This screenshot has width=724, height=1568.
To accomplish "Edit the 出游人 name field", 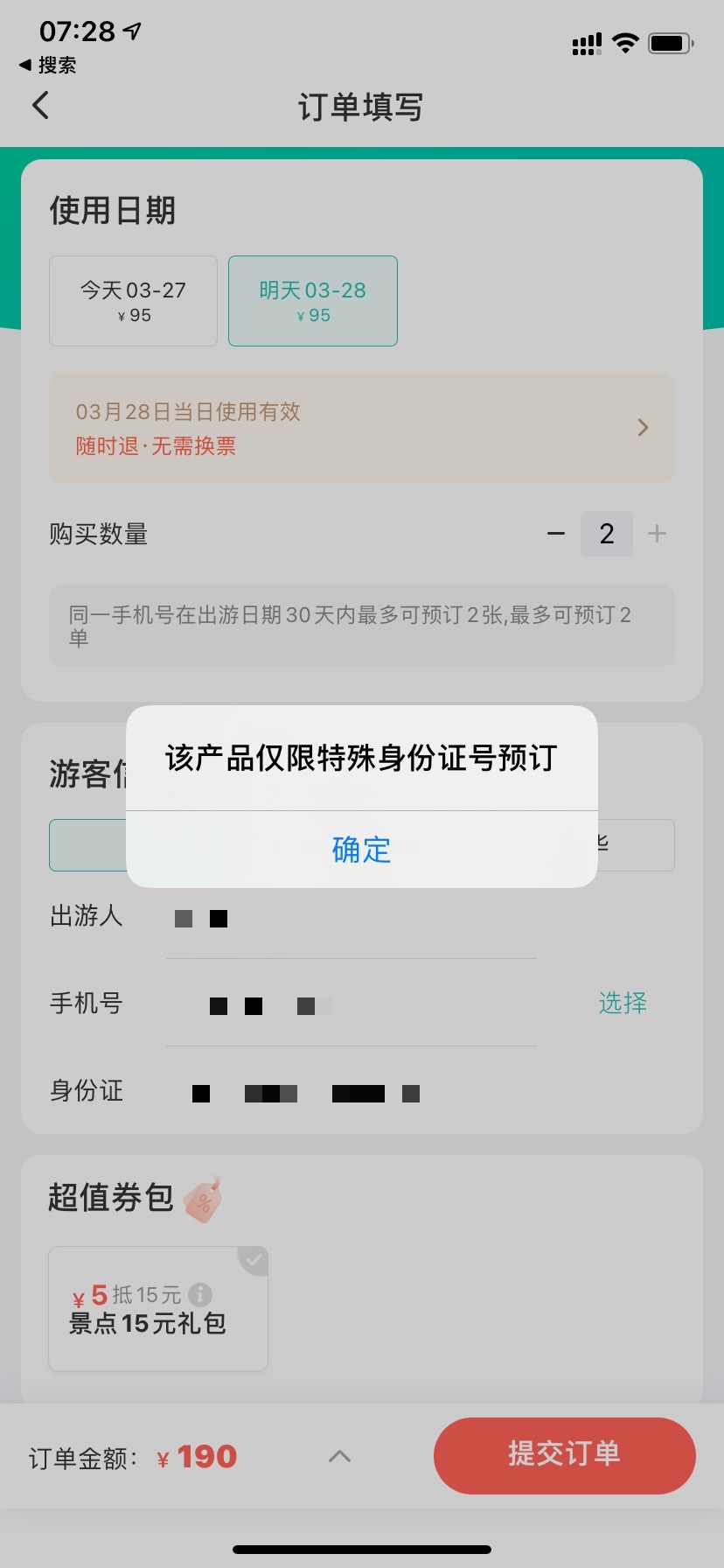I will tap(350, 918).
